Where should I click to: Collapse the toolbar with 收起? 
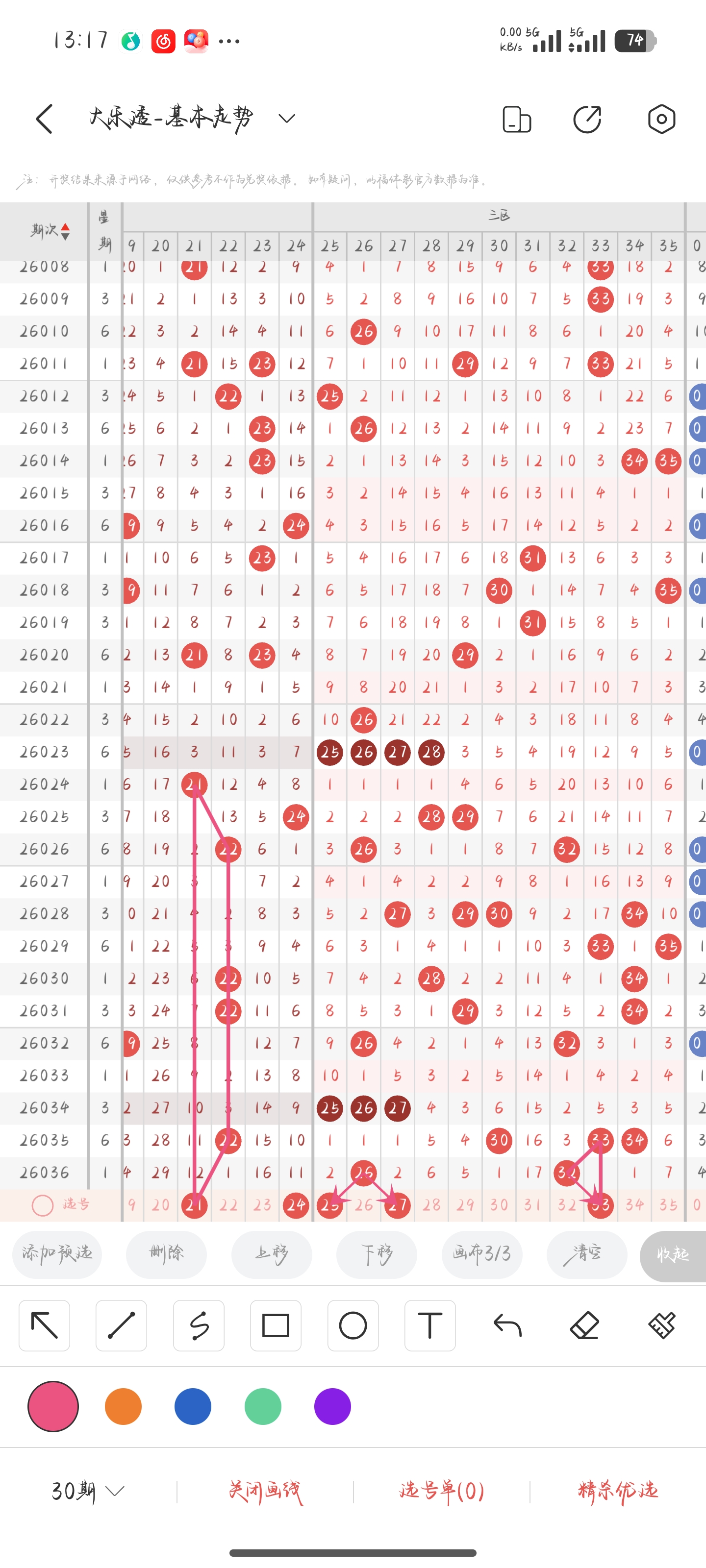673,1253
